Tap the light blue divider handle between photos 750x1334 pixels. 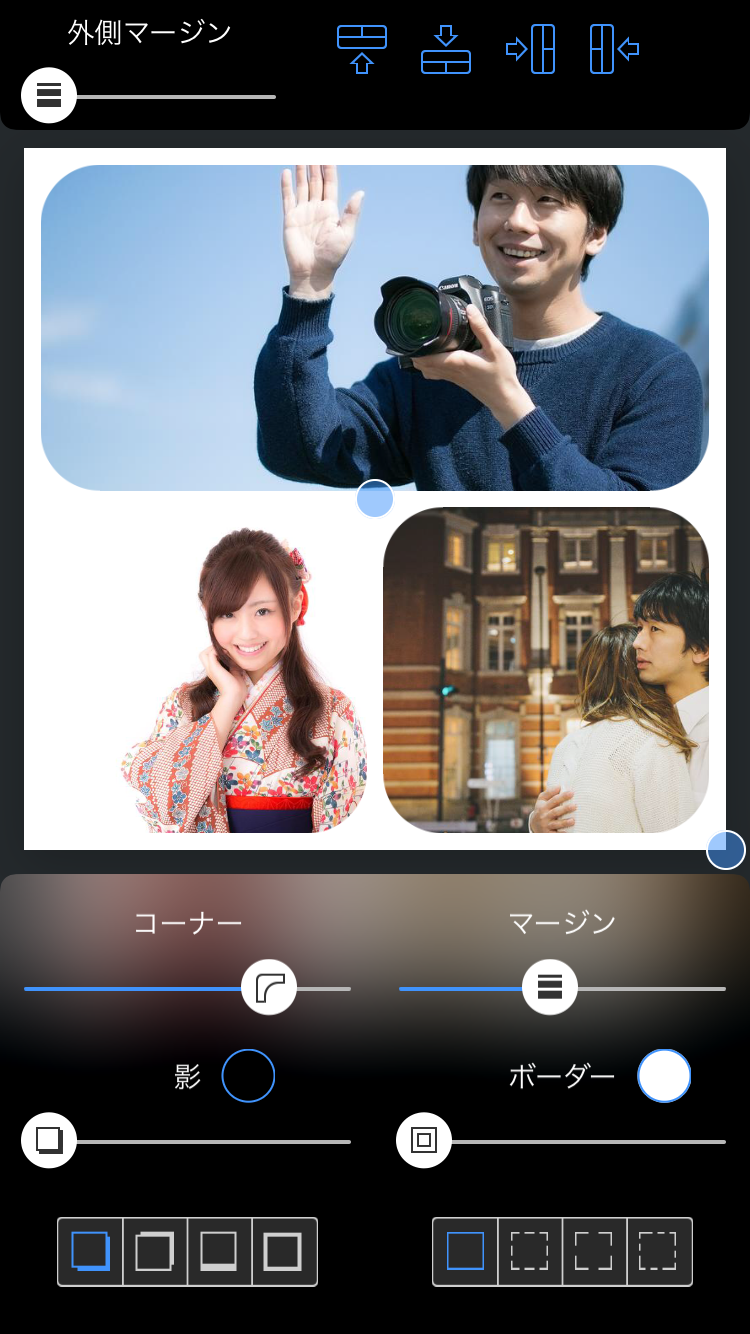(x=375, y=499)
